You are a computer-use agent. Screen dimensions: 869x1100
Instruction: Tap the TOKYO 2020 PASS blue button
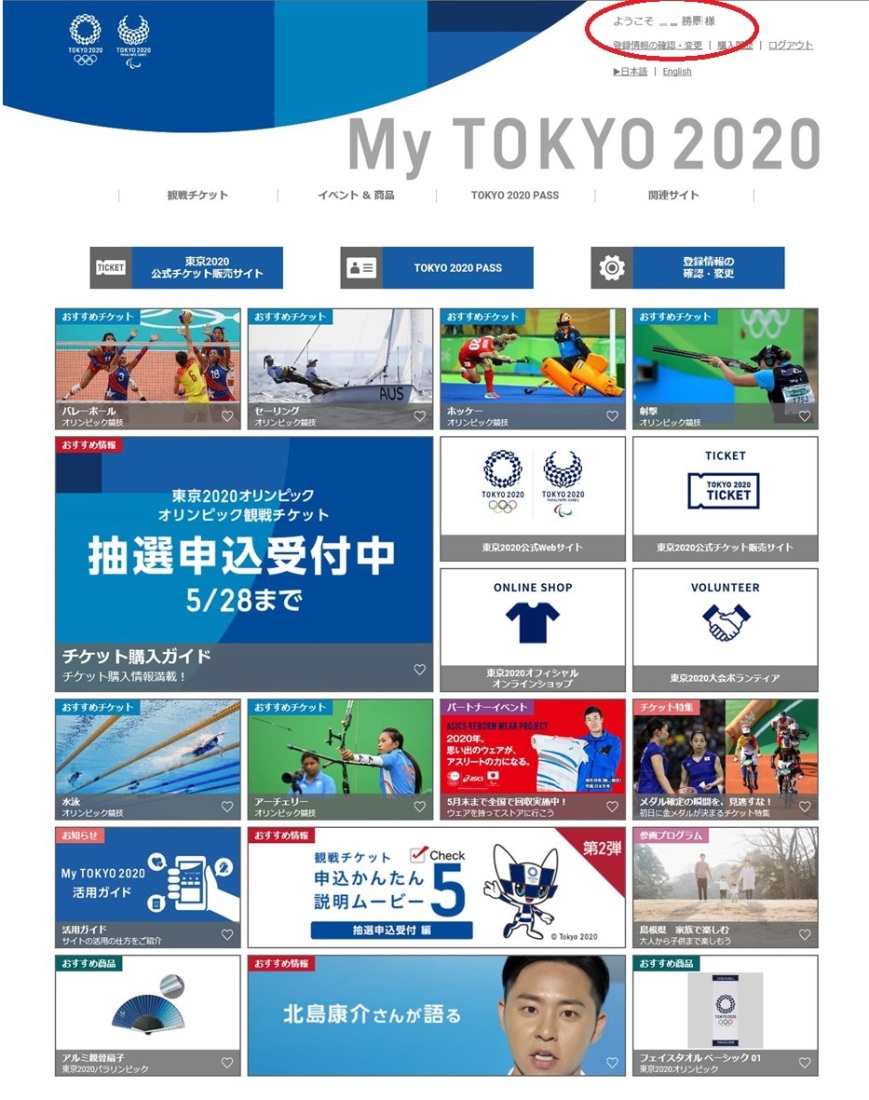[437, 268]
